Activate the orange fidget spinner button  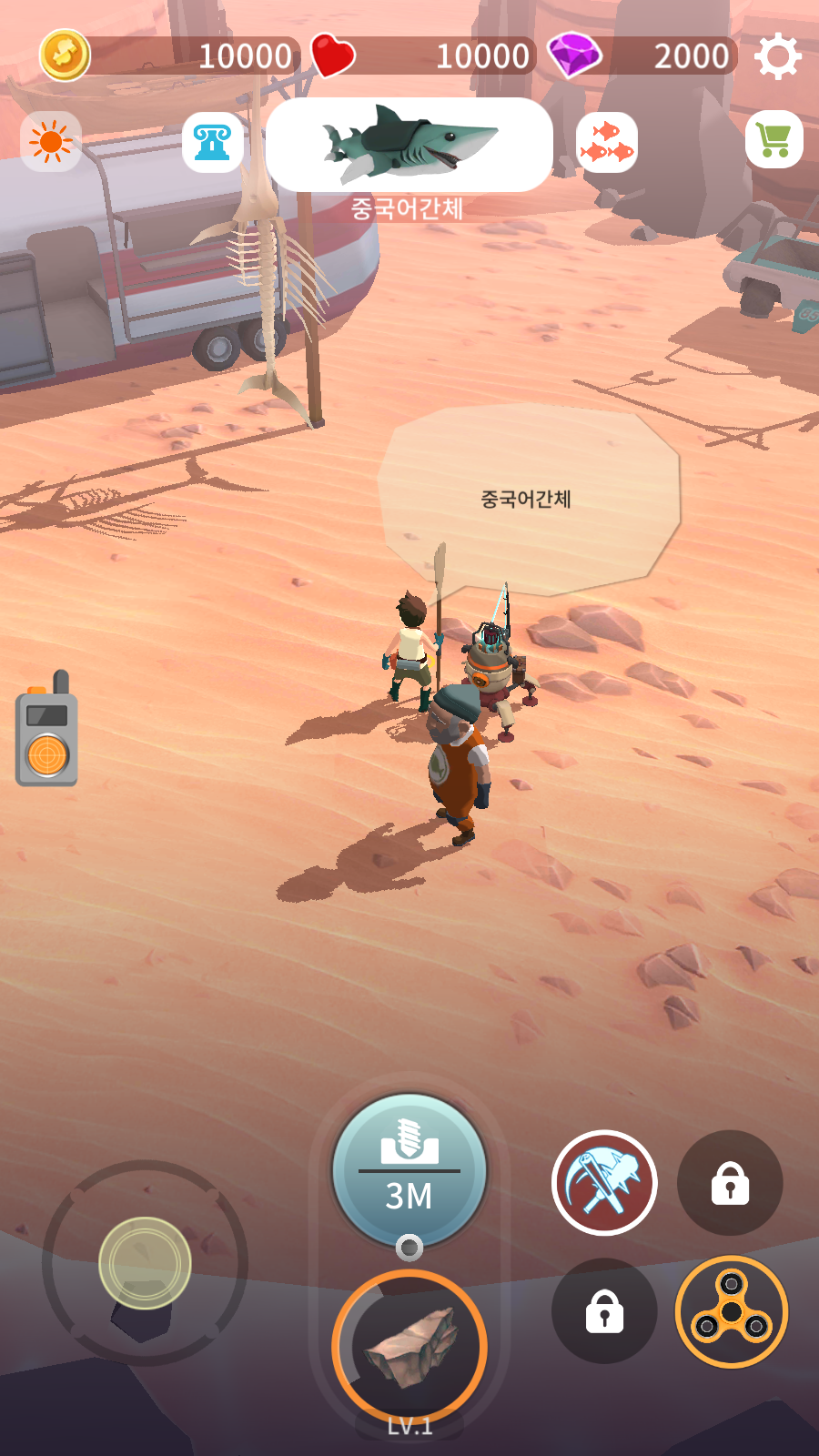(x=732, y=1311)
